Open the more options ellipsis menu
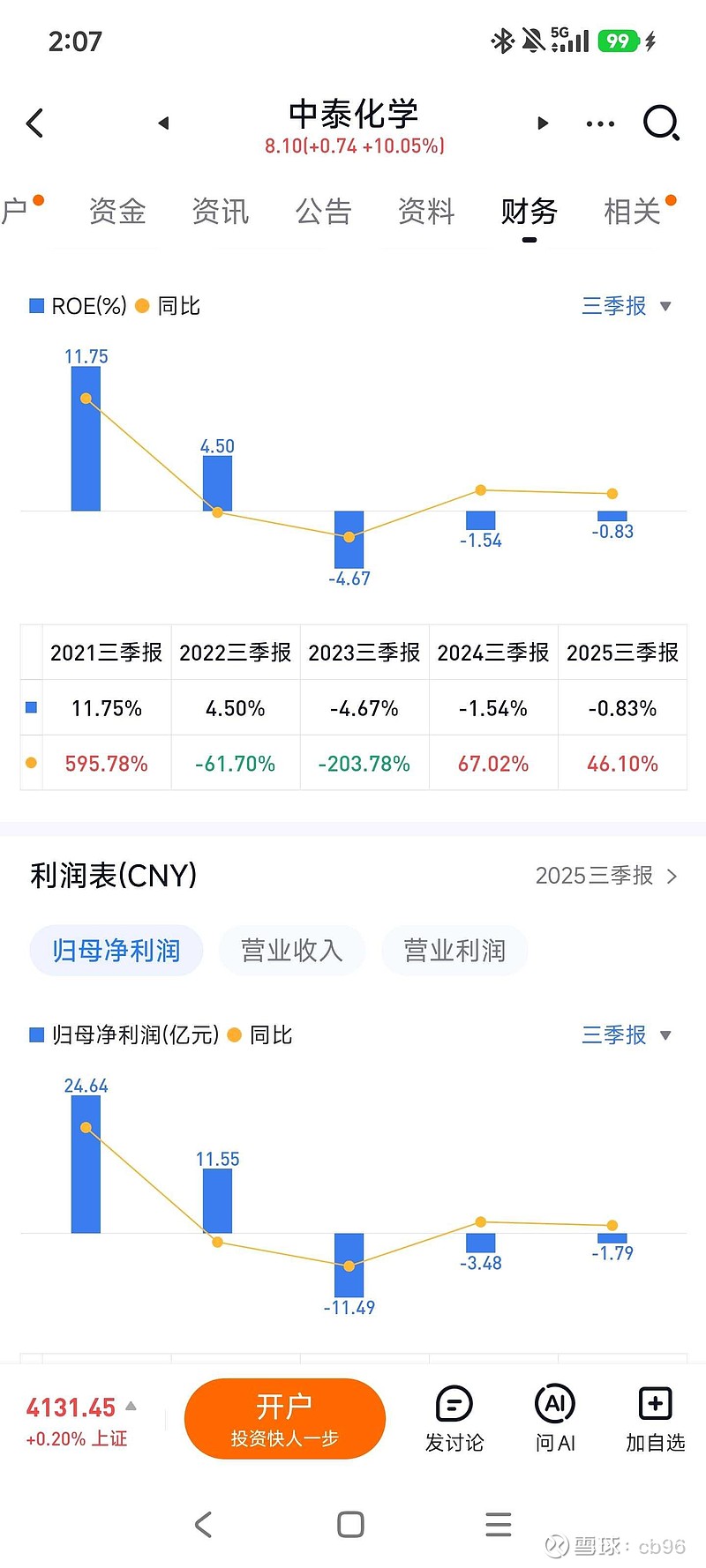 pyautogui.click(x=600, y=123)
